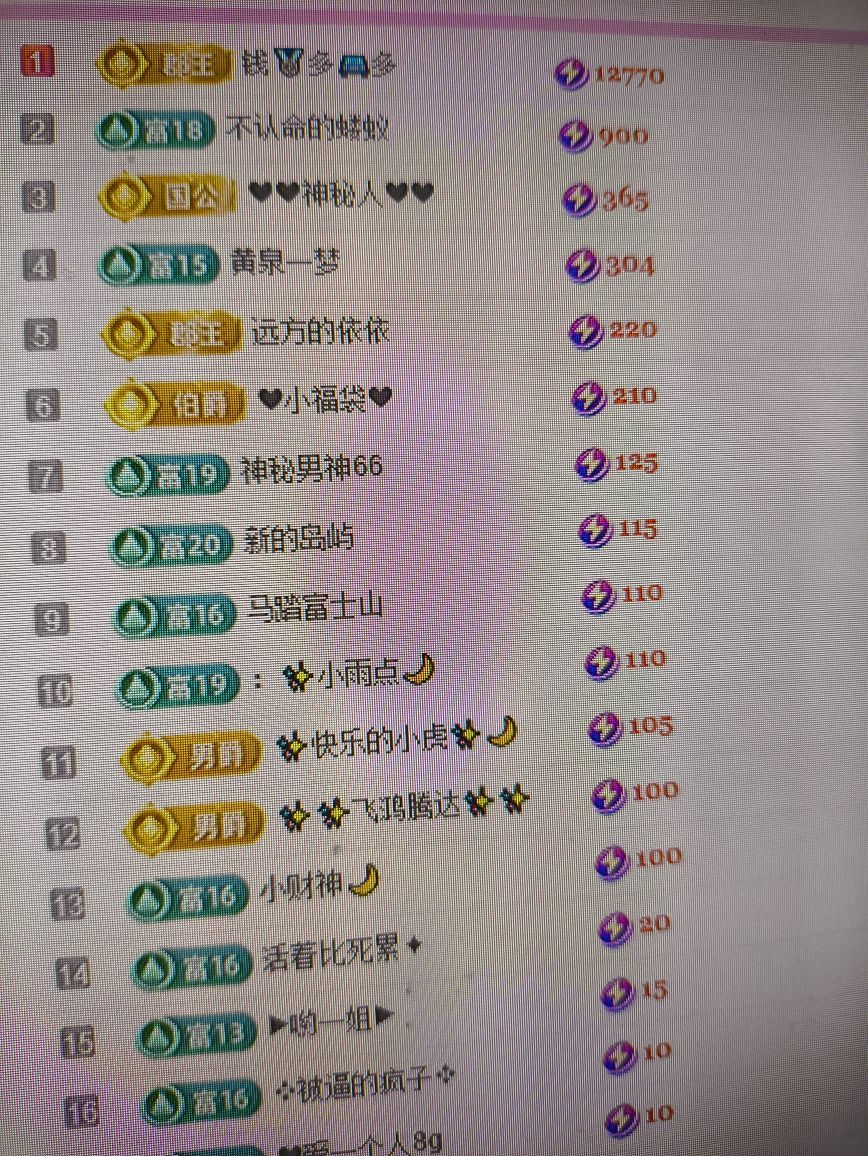
Task: Tap the 远方的依依 row
Action: click(x=320, y=331)
